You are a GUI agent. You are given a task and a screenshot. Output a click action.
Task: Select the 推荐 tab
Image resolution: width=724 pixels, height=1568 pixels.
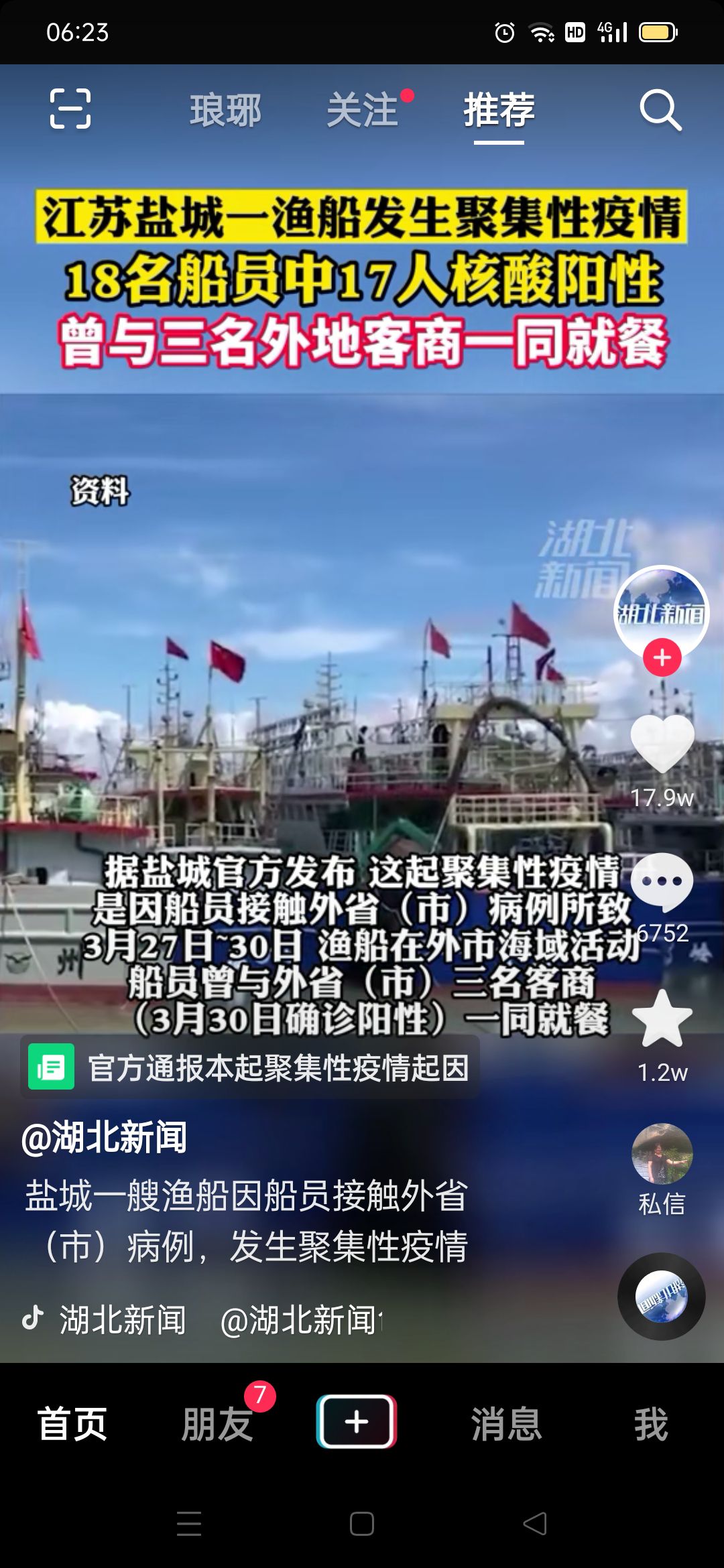[x=499, y=110]
